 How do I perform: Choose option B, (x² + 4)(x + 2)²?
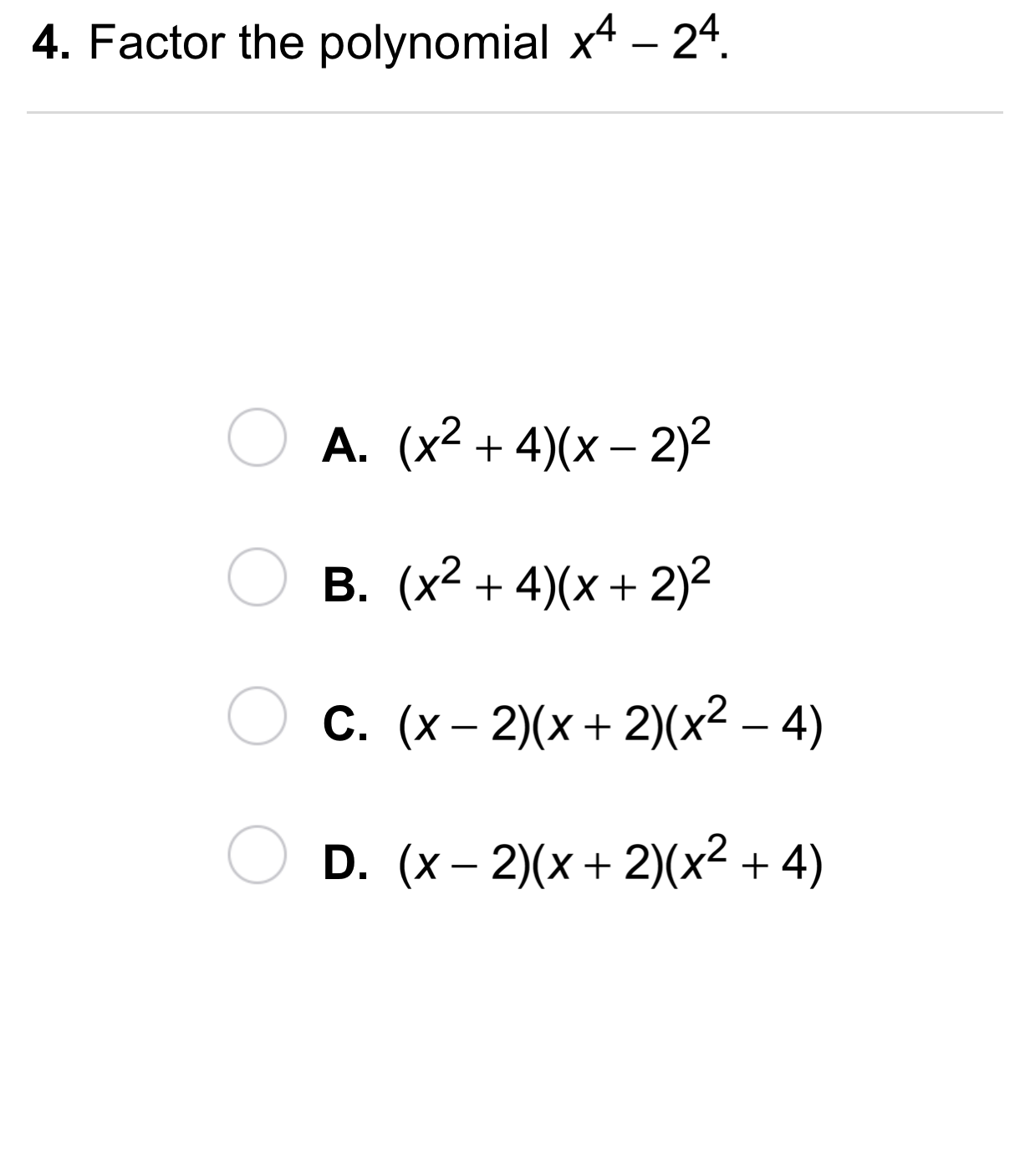coord(257,577)
